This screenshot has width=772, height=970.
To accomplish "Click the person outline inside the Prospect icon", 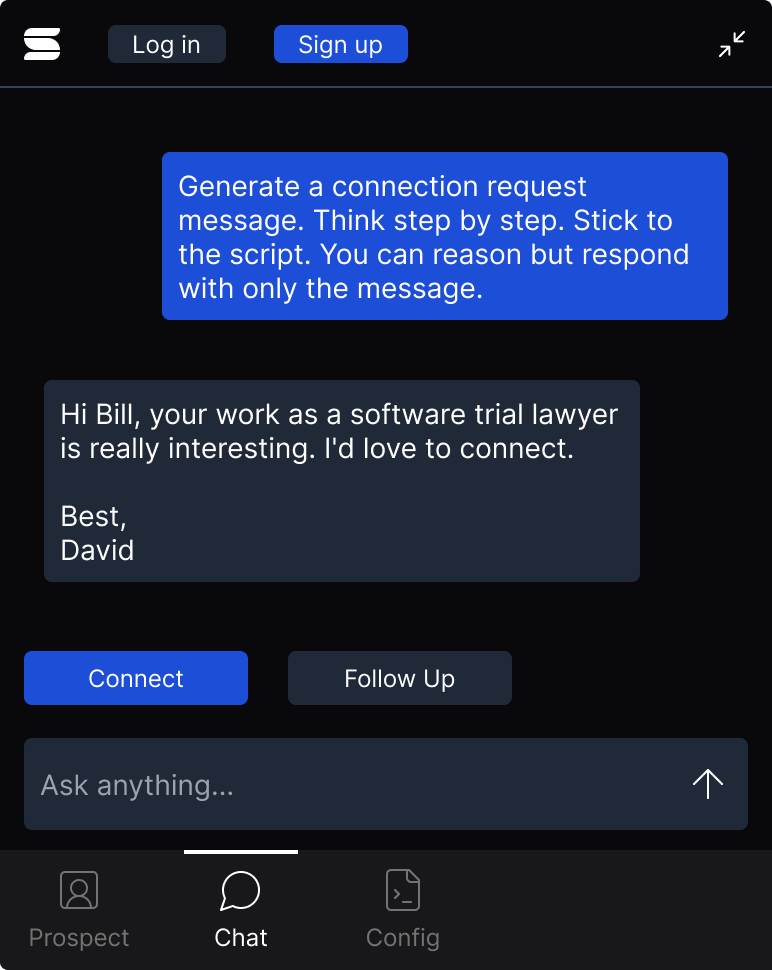I will pos(79,890).
